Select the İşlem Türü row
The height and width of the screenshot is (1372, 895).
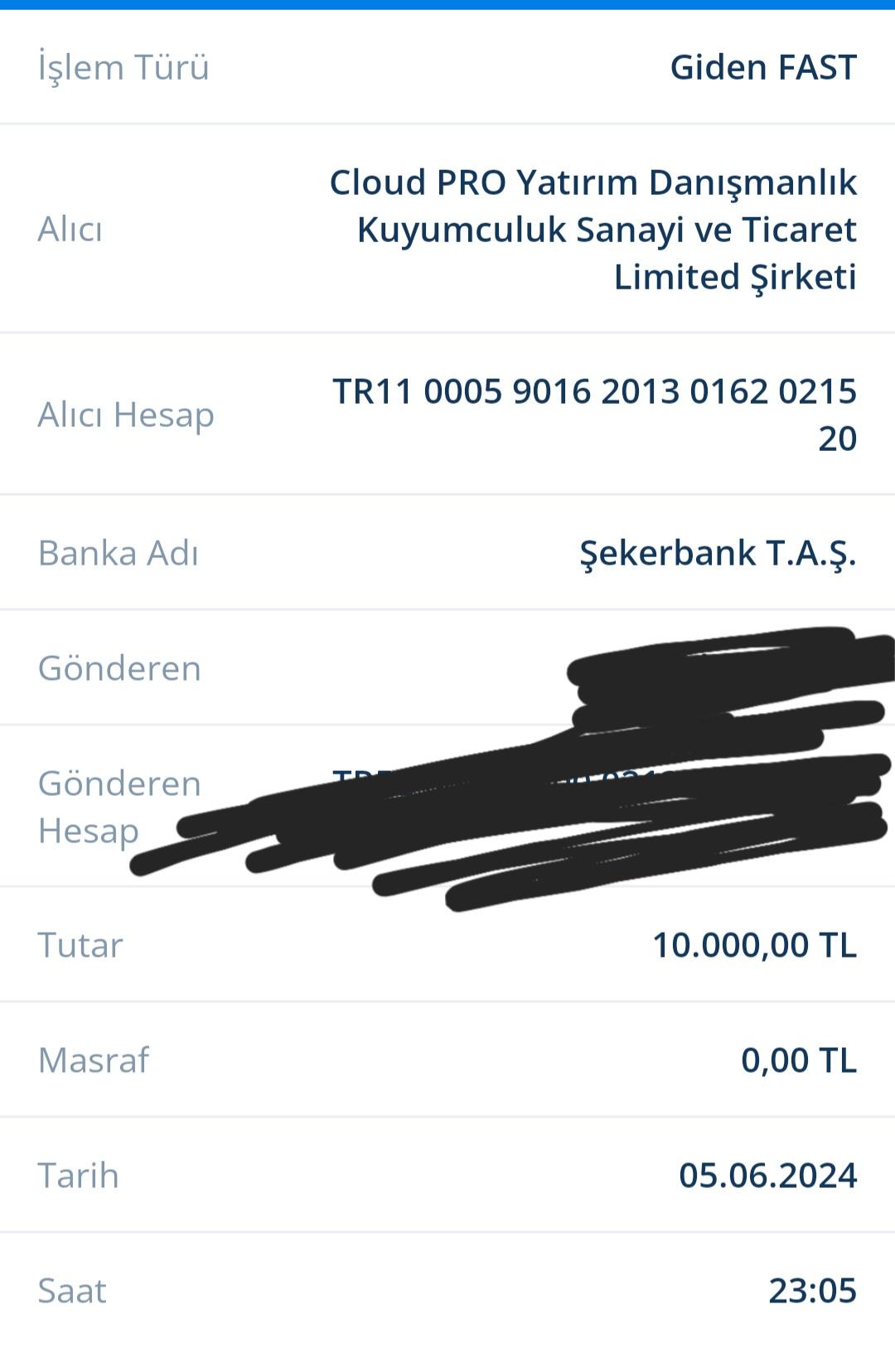click(124, 69)
